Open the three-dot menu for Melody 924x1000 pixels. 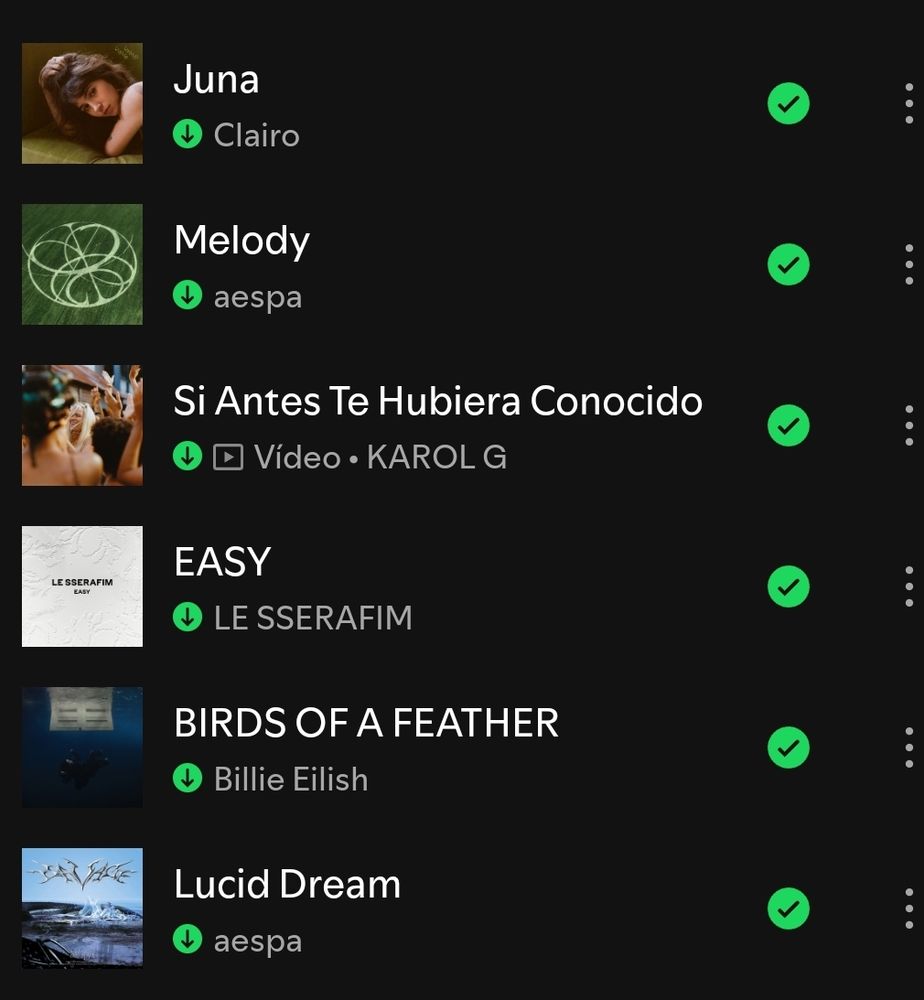click(x=908, y=265)
